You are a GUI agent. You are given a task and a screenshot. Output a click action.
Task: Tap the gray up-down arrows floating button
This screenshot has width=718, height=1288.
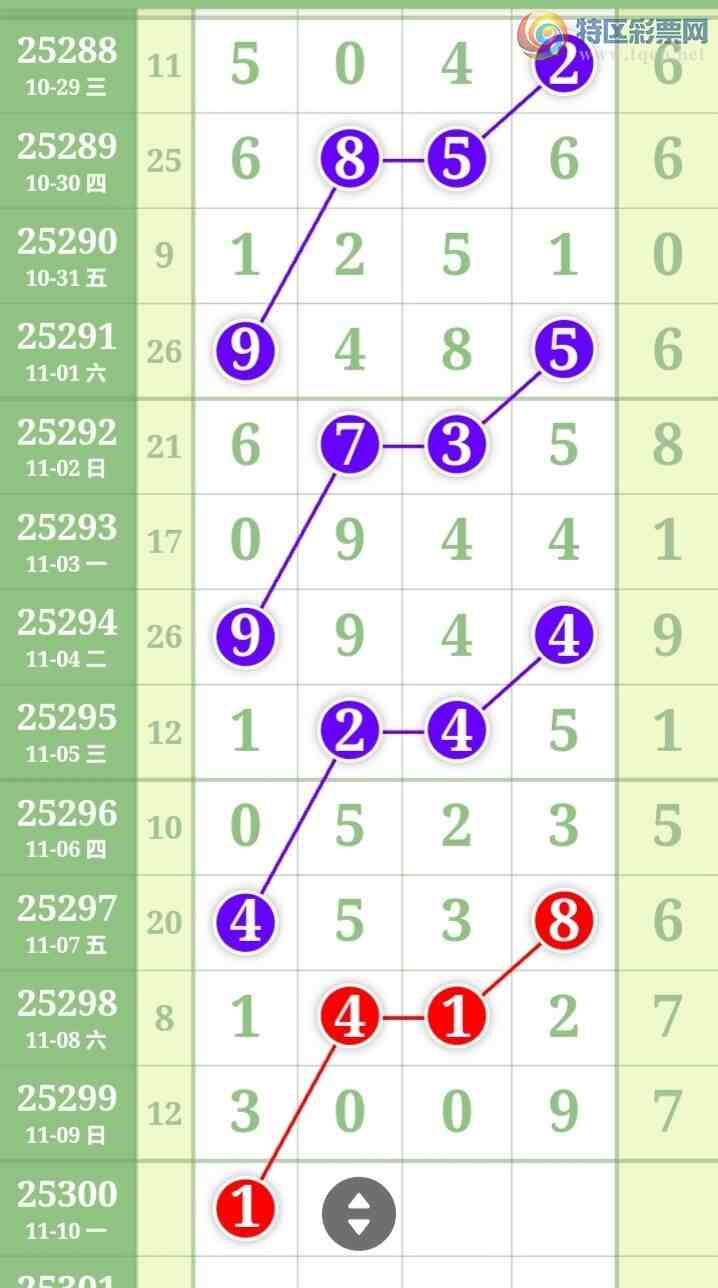click(x=358, y=1213)
